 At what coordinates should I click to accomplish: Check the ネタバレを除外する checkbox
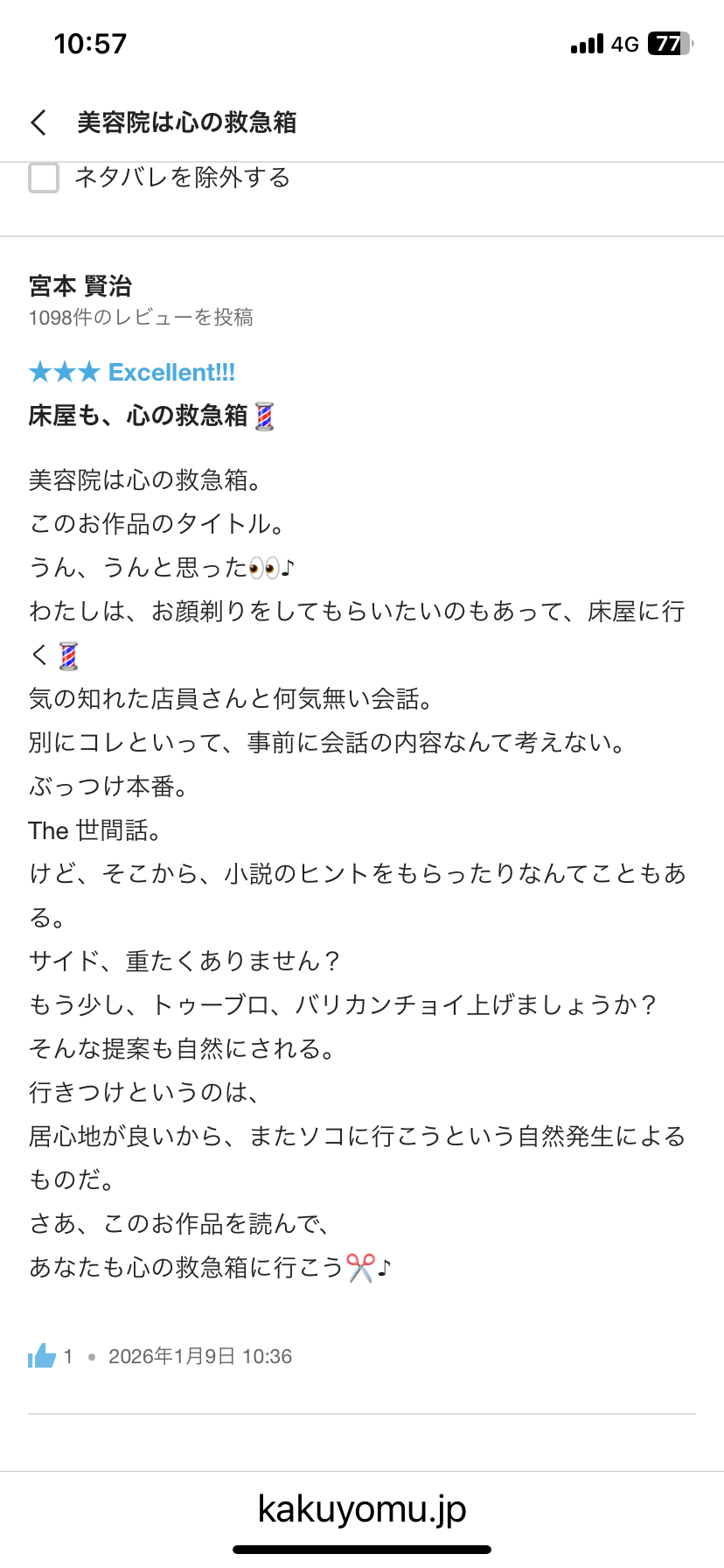(44, 178)
